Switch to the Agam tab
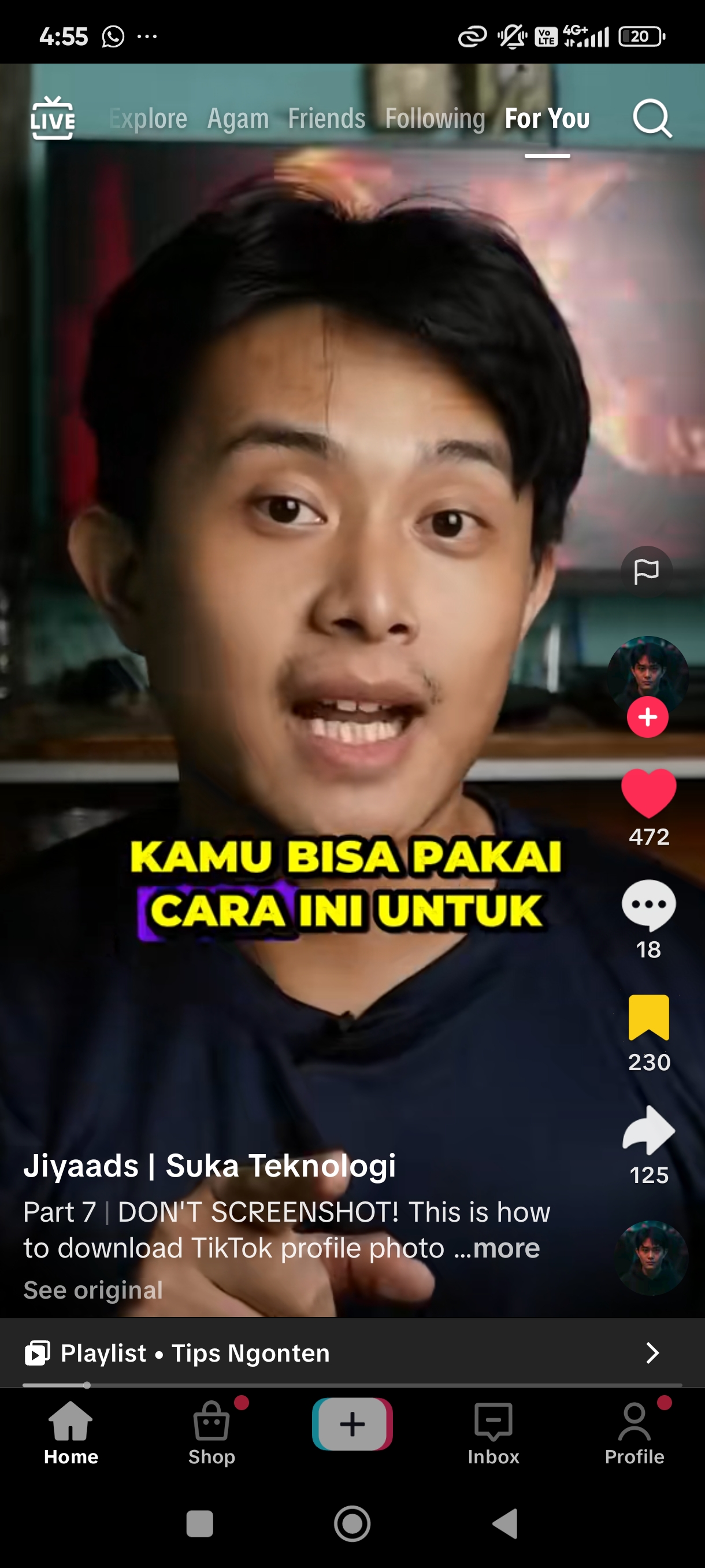 (238, 119)
